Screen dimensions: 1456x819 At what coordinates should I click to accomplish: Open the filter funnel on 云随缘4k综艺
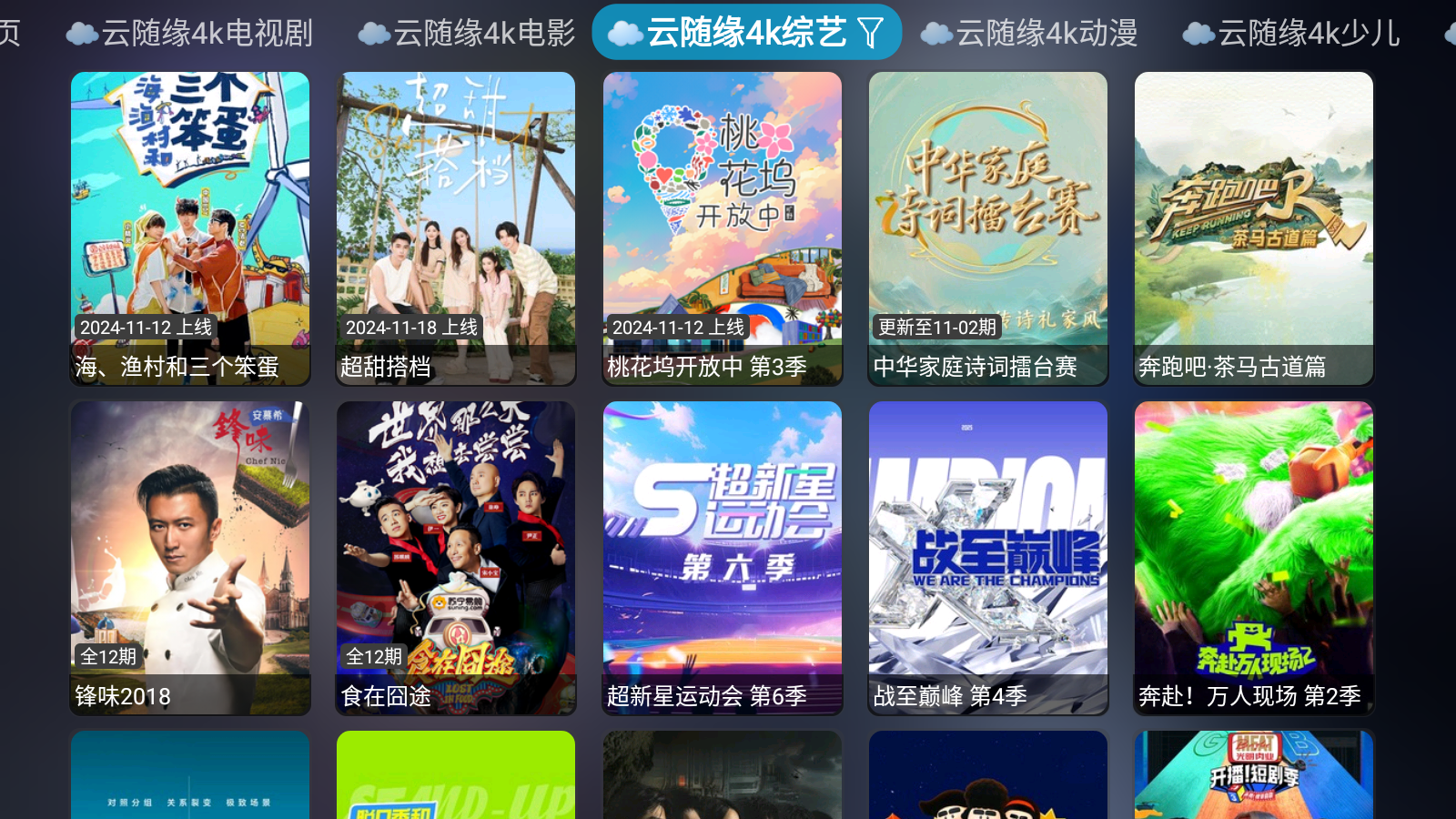tap(871, 34)
